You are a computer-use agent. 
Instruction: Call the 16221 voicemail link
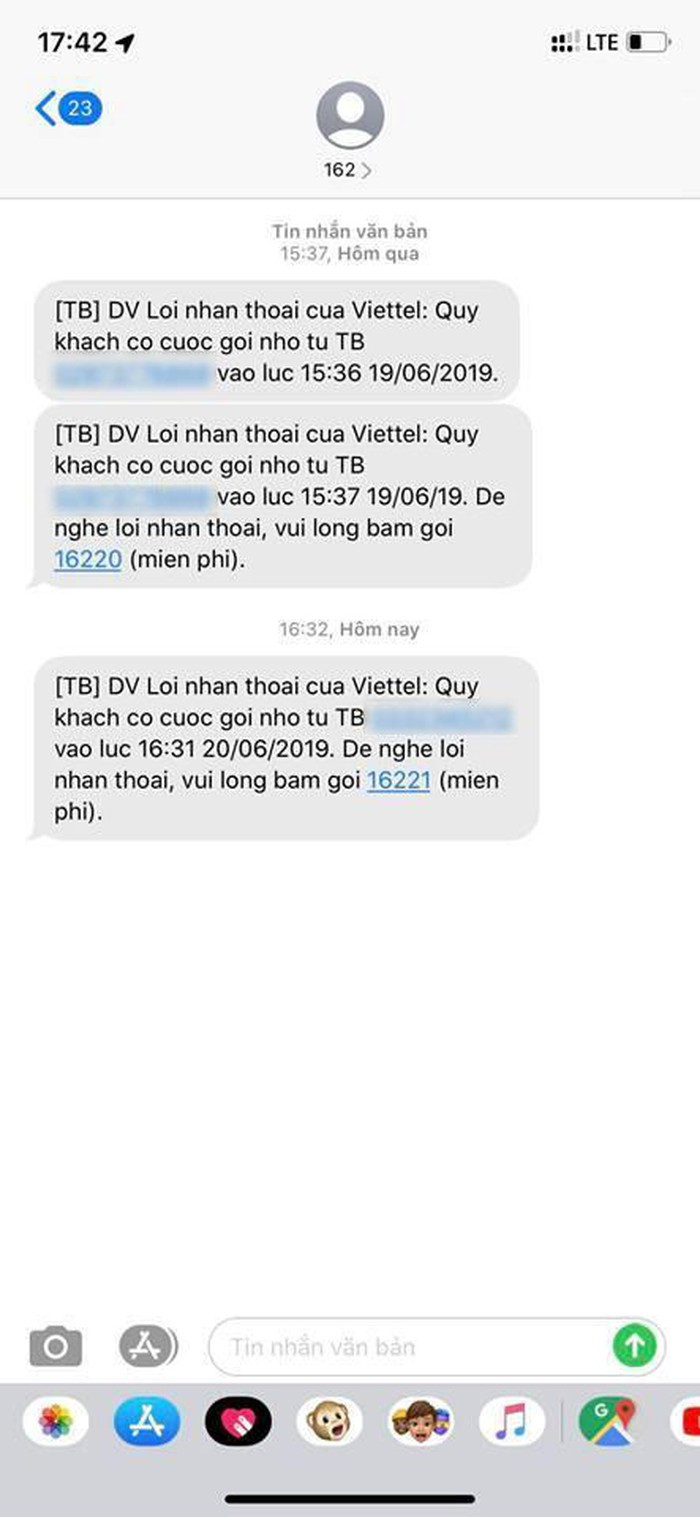398,779
